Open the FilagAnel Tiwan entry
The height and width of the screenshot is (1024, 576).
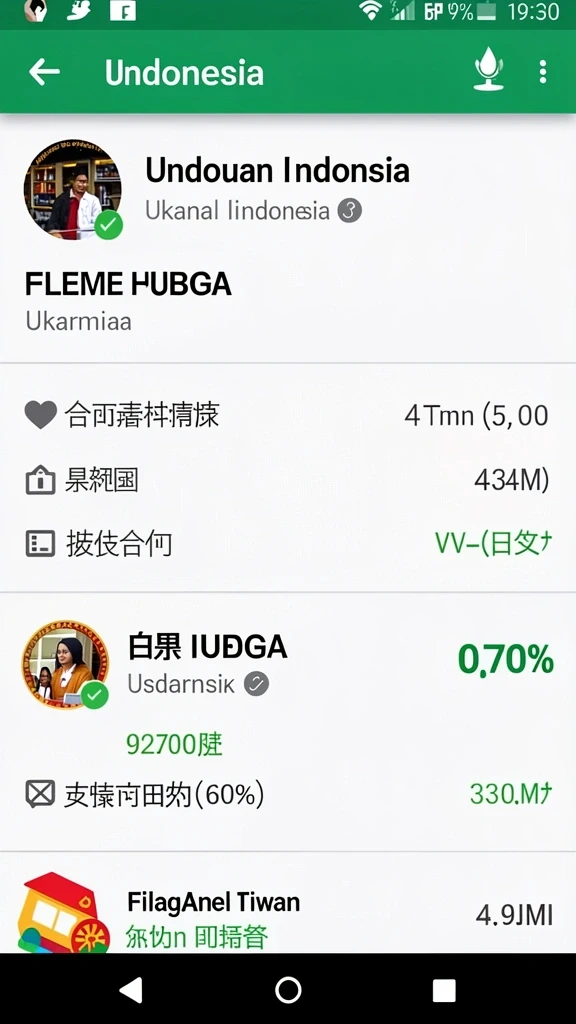288,912
